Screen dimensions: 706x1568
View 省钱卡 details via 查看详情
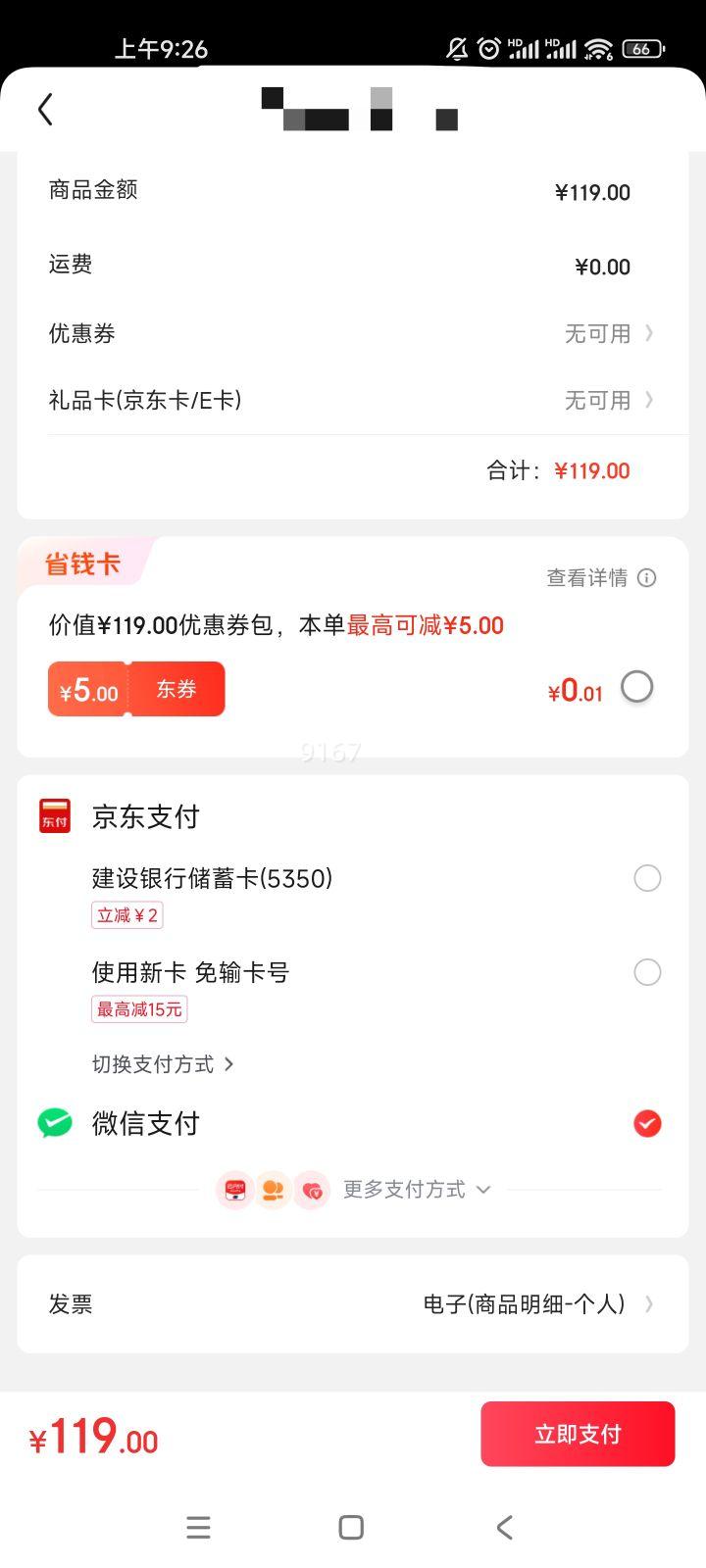point(601,578)
